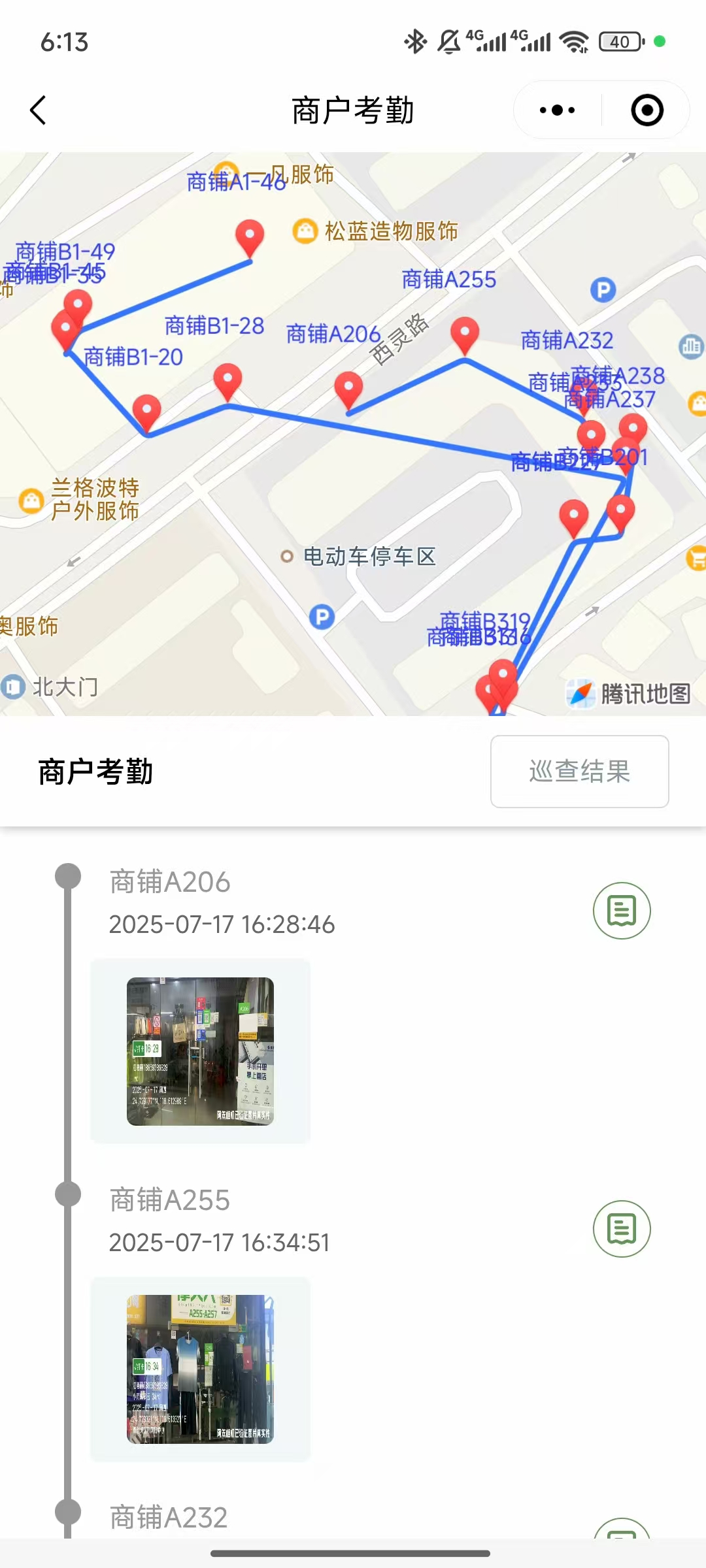Image resolution: width=706 pixels, height=1568 pixels.
Task: Enlarge the check-in photo for 商铺A255
Action: [200, 1369]
